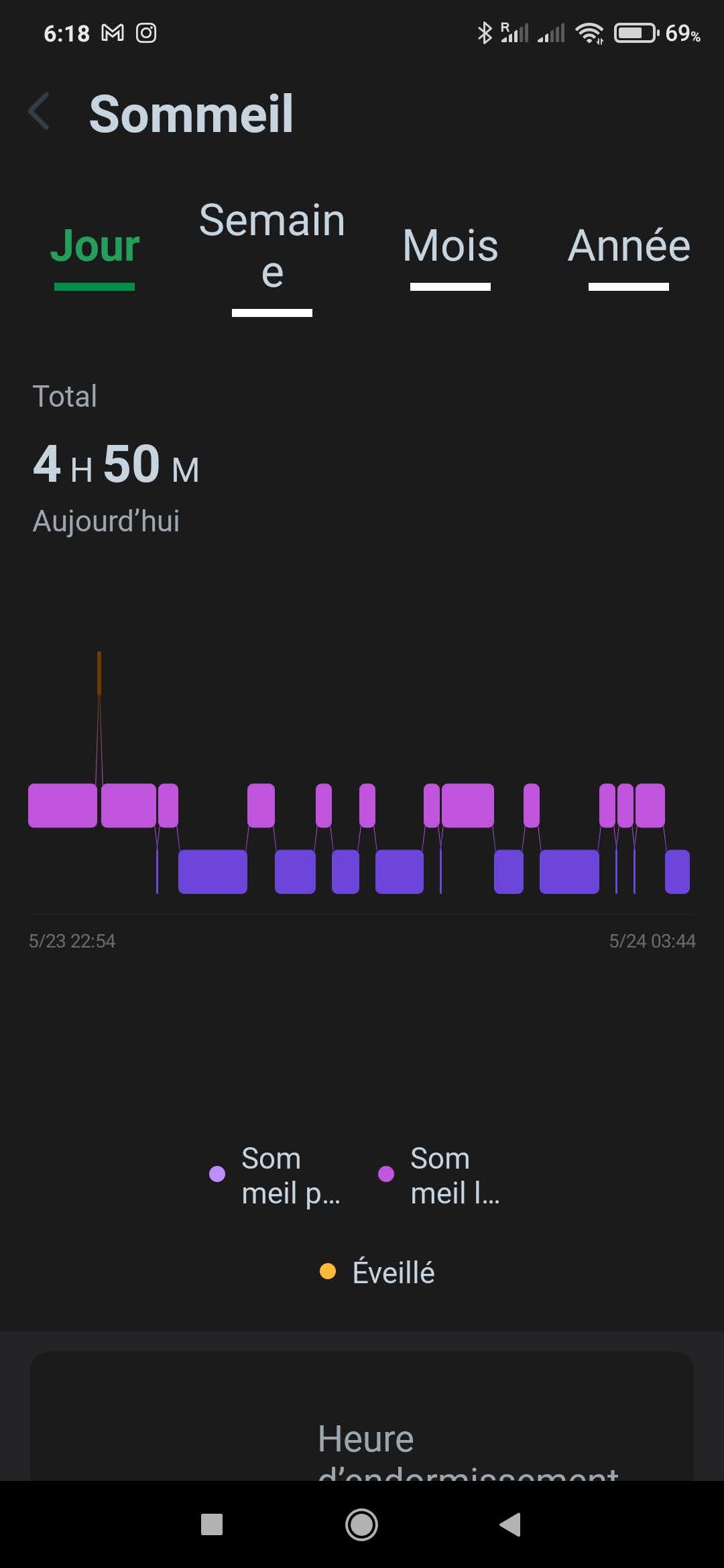Image resolution: width=724 pixels, height=1568 pixels.
Task: Open recent apps from navigation bar
Action: point(212,1524)
